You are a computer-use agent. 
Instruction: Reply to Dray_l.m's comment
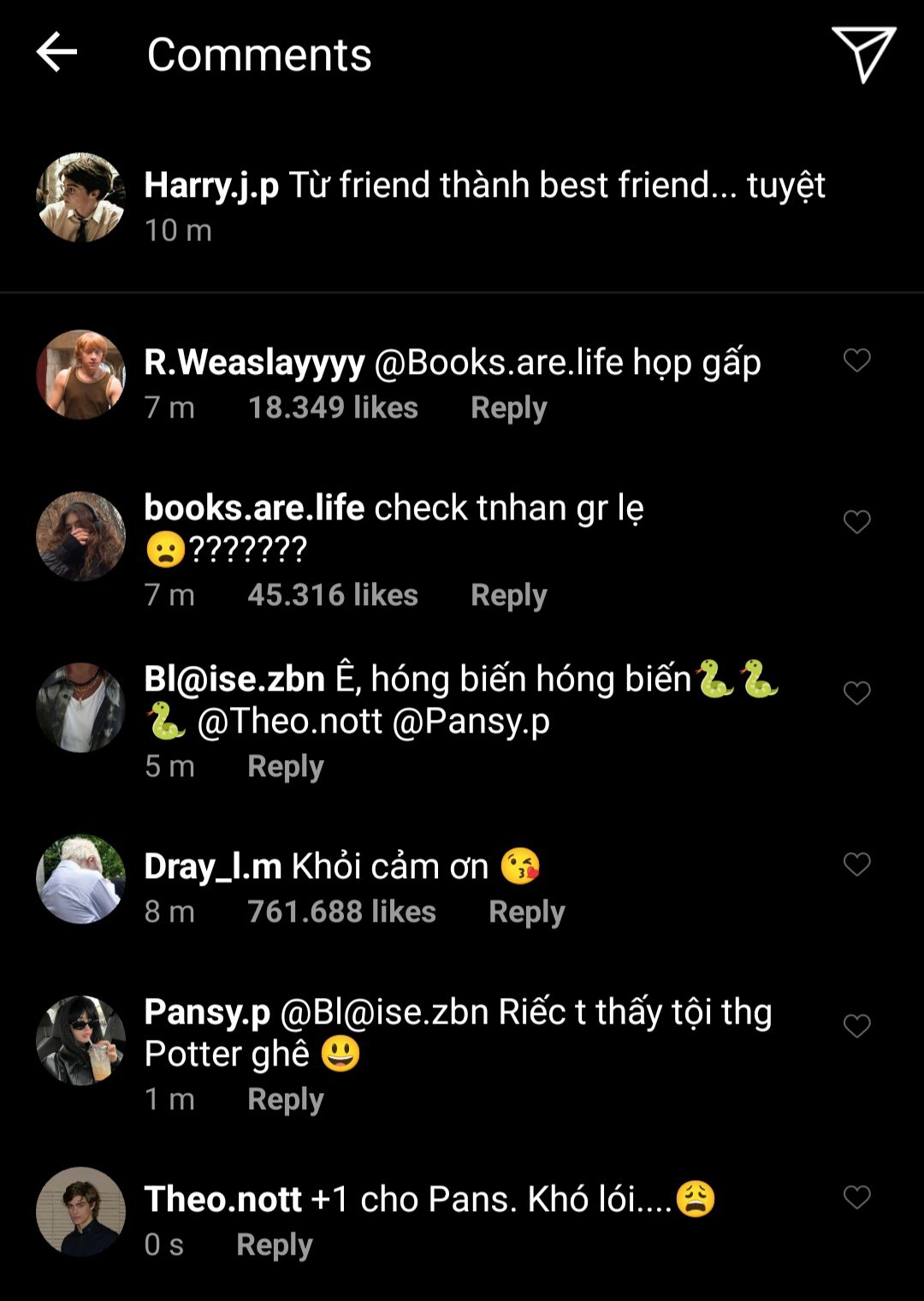(x=526, y=912)
